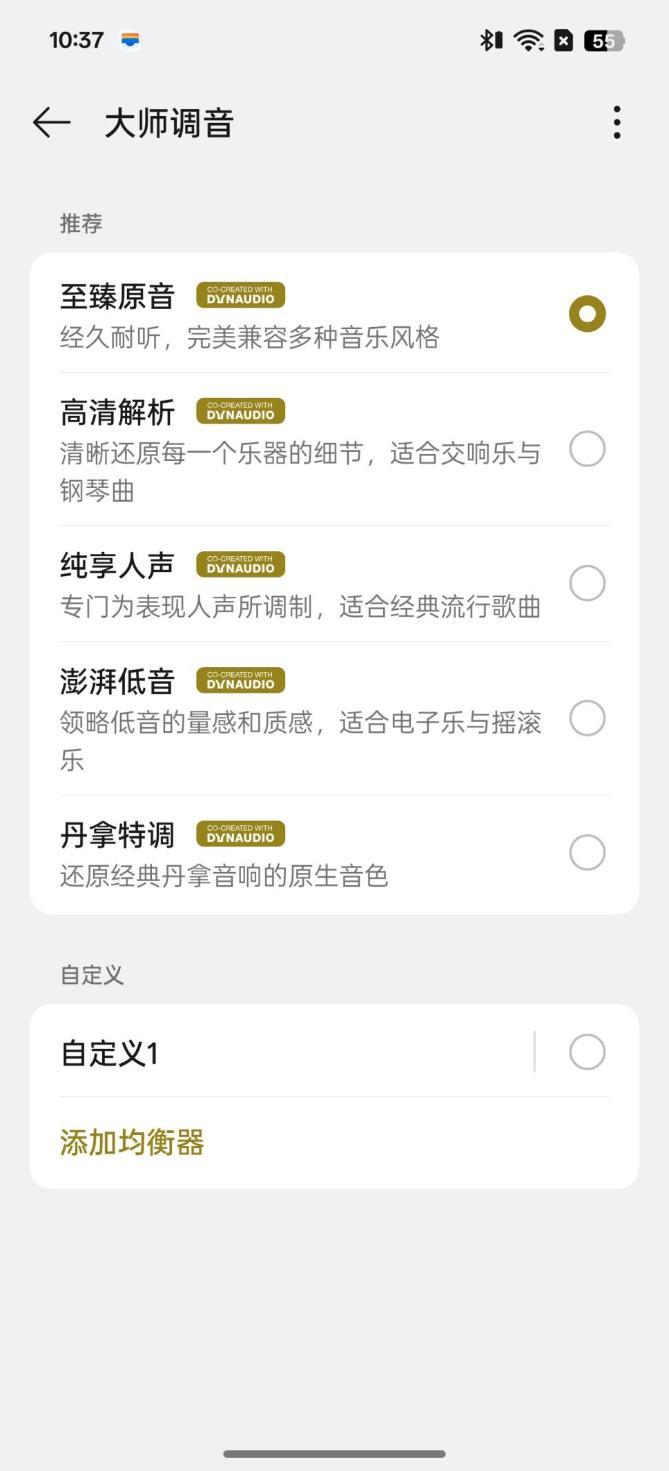Screen dimensions: 669x1471
Task: Open the three-dot overflow menu
Action: tap(617, 123)
